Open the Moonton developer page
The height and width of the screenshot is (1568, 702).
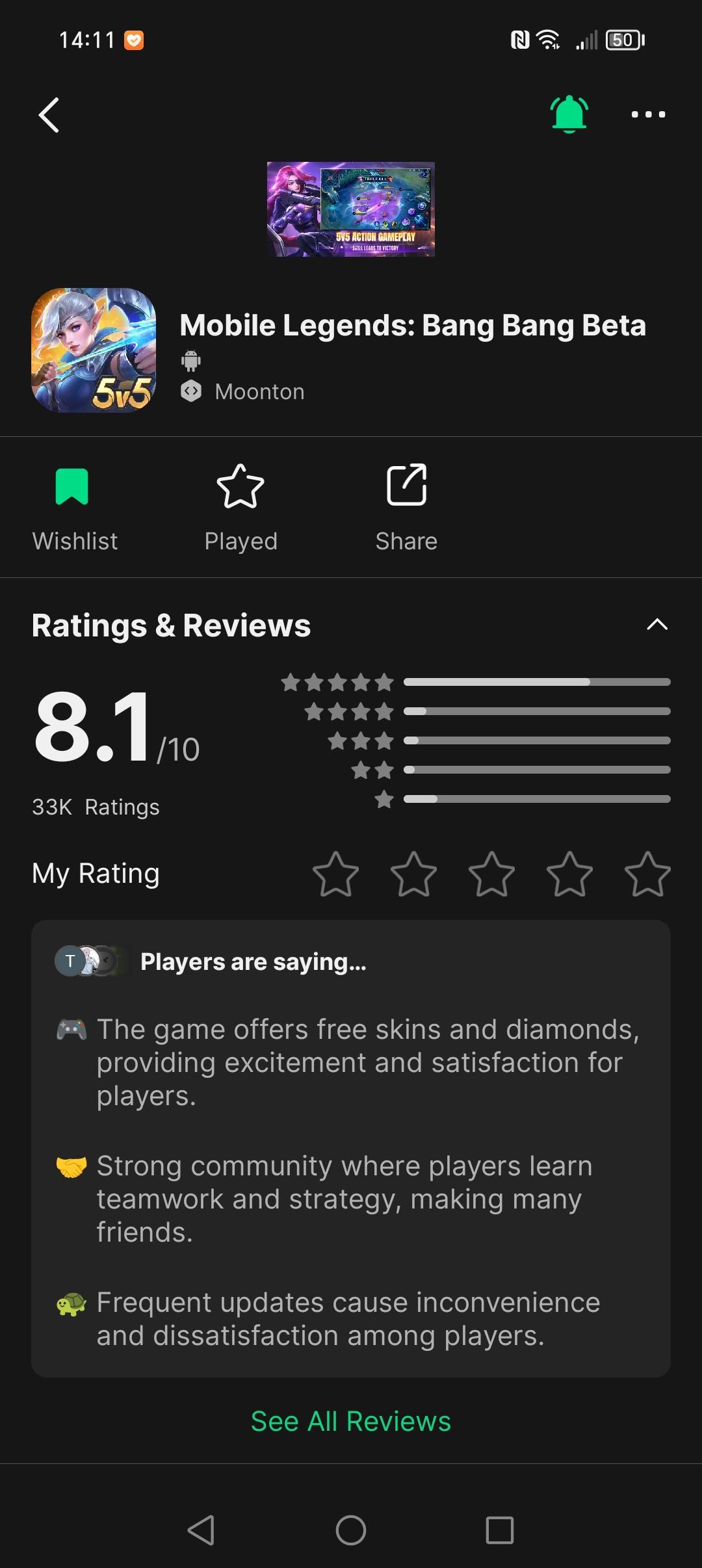(x=259, y=392)
